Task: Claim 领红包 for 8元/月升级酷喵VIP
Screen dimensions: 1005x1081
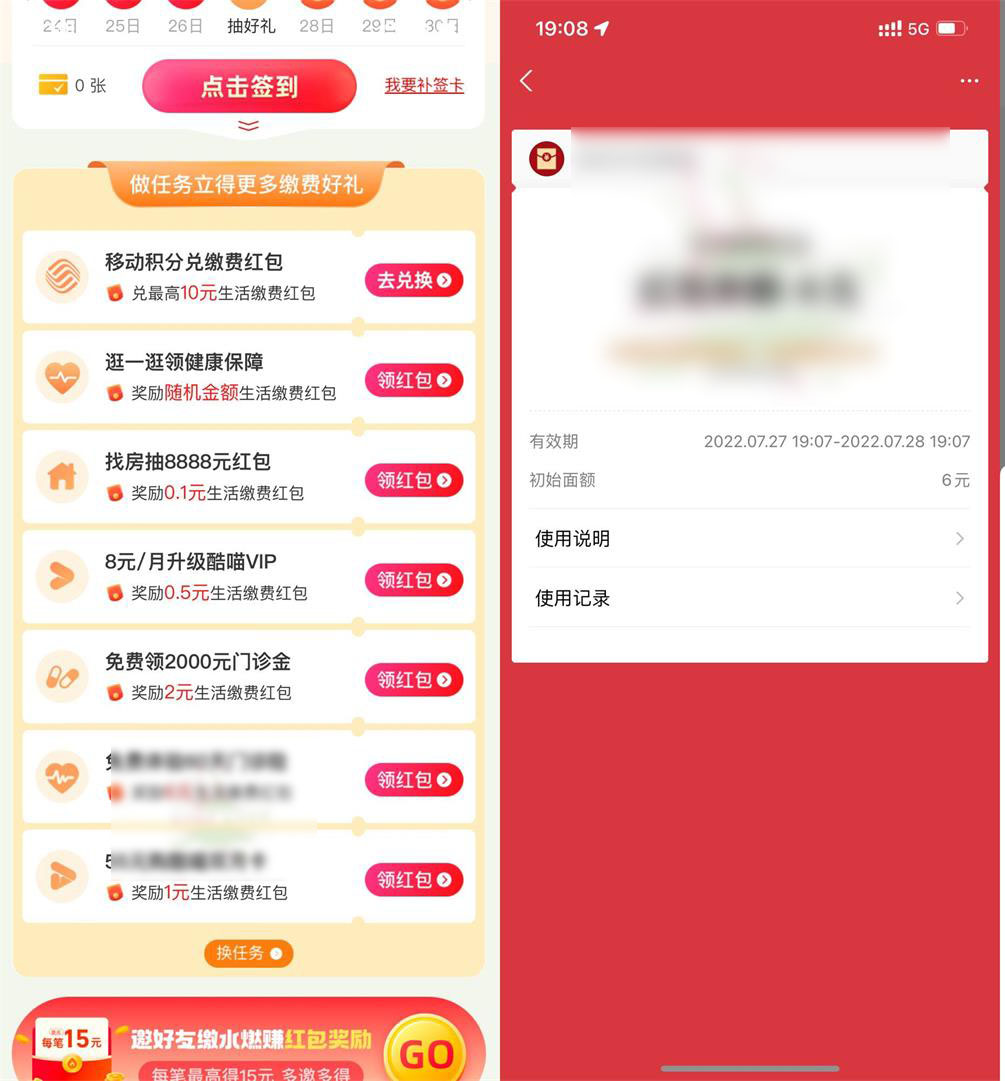Action: click(x=413, y=580)
